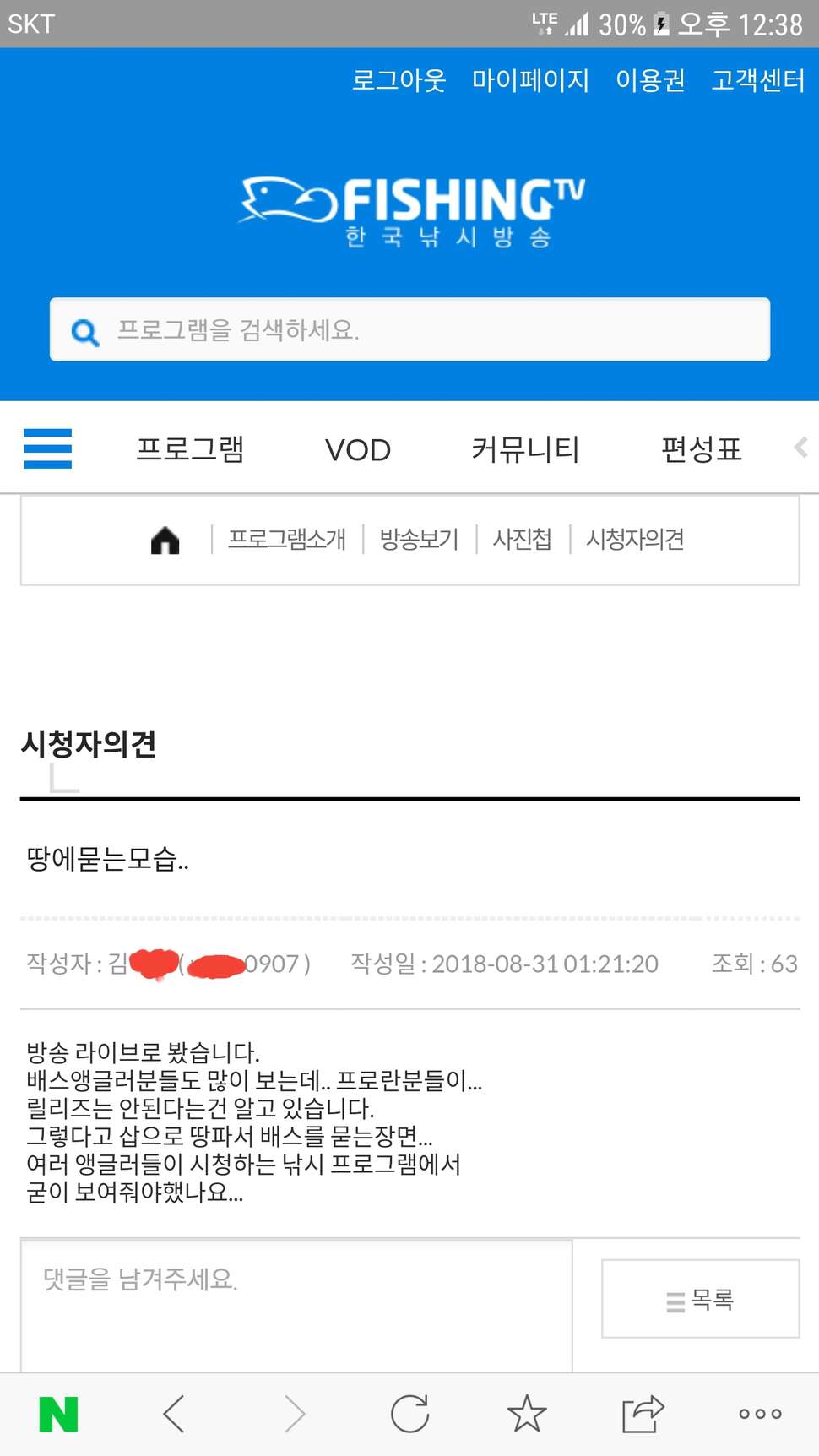Image resolution: width=819 pixels, height=1456 pixels.
Task: Tap the program search box
Action: point(409,329)
